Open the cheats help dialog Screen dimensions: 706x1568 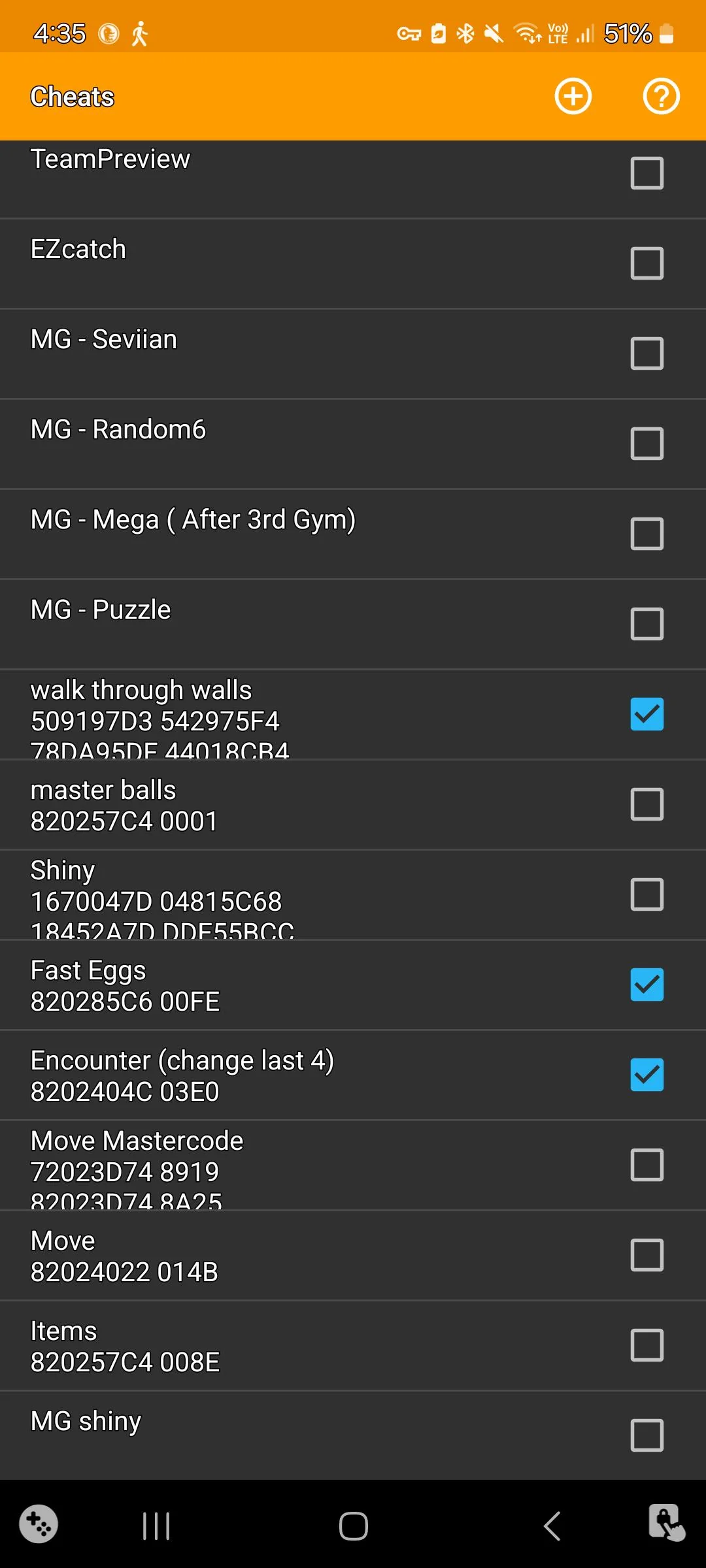pos(661,96)
